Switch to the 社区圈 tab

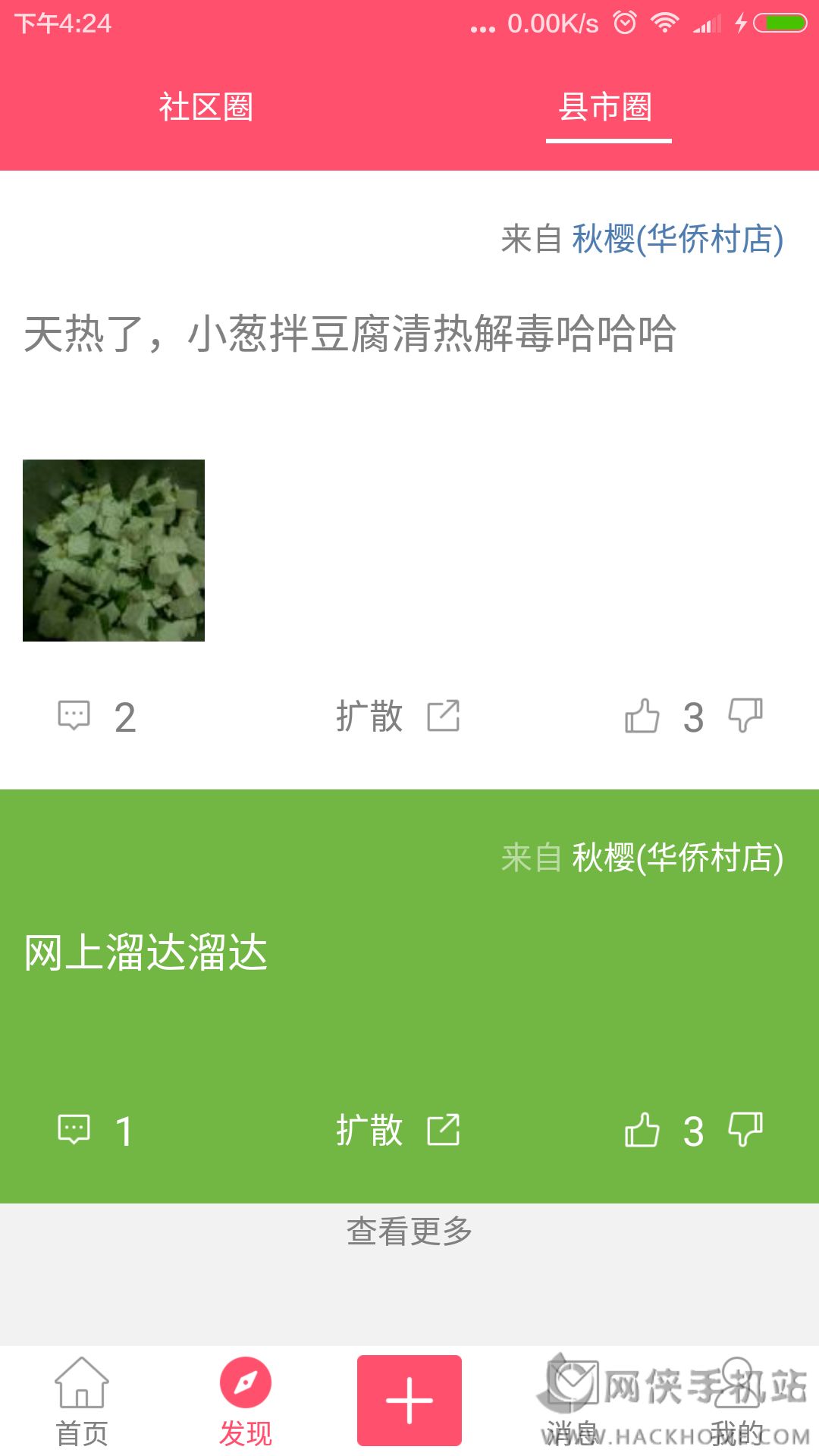click(206, 108)
